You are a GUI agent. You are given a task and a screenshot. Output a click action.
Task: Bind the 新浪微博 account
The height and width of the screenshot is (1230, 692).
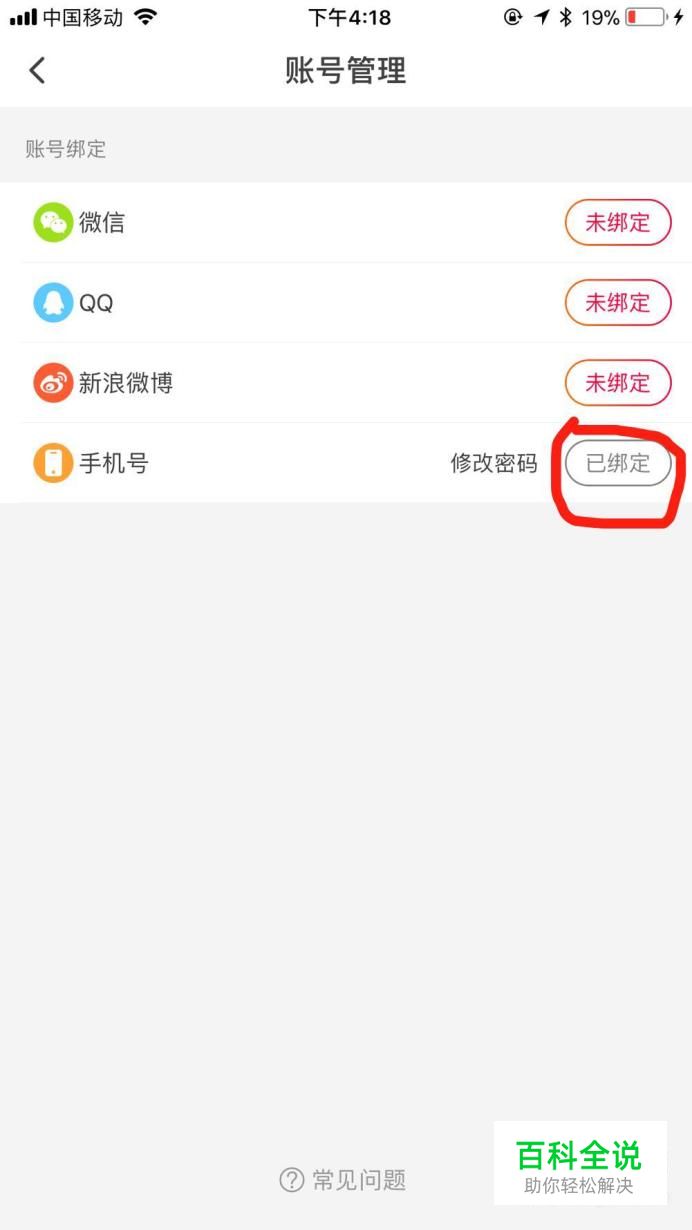(617, 383)
